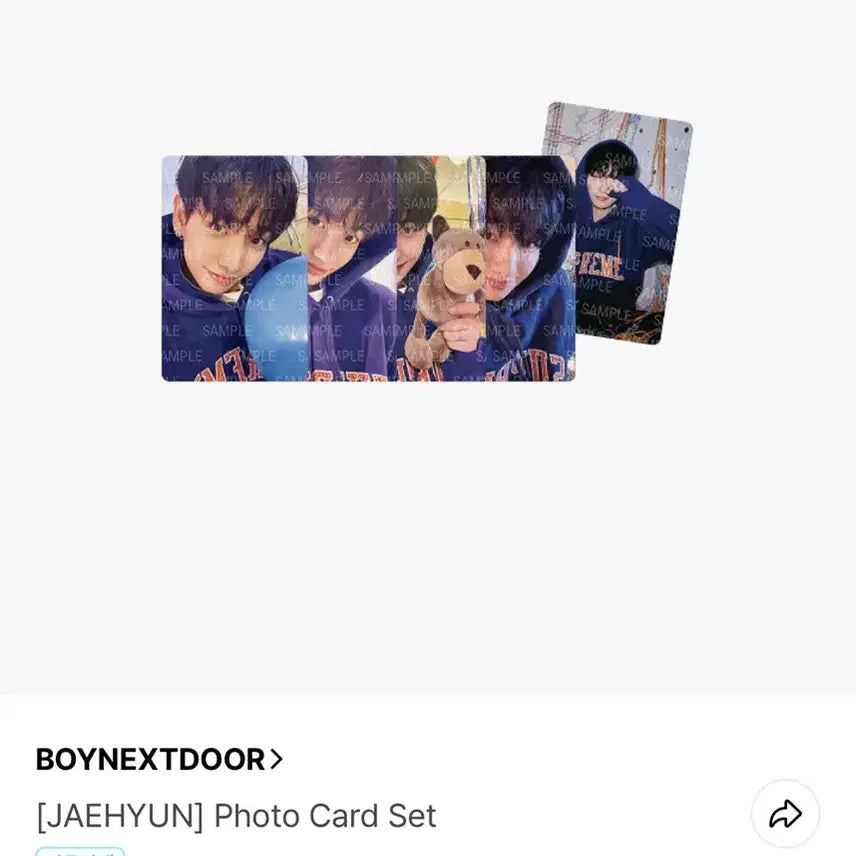Open the BOYNEXTDOOR artist shop link
The height and width of the screenshot is (856, 856).
(x=160, y=759)
